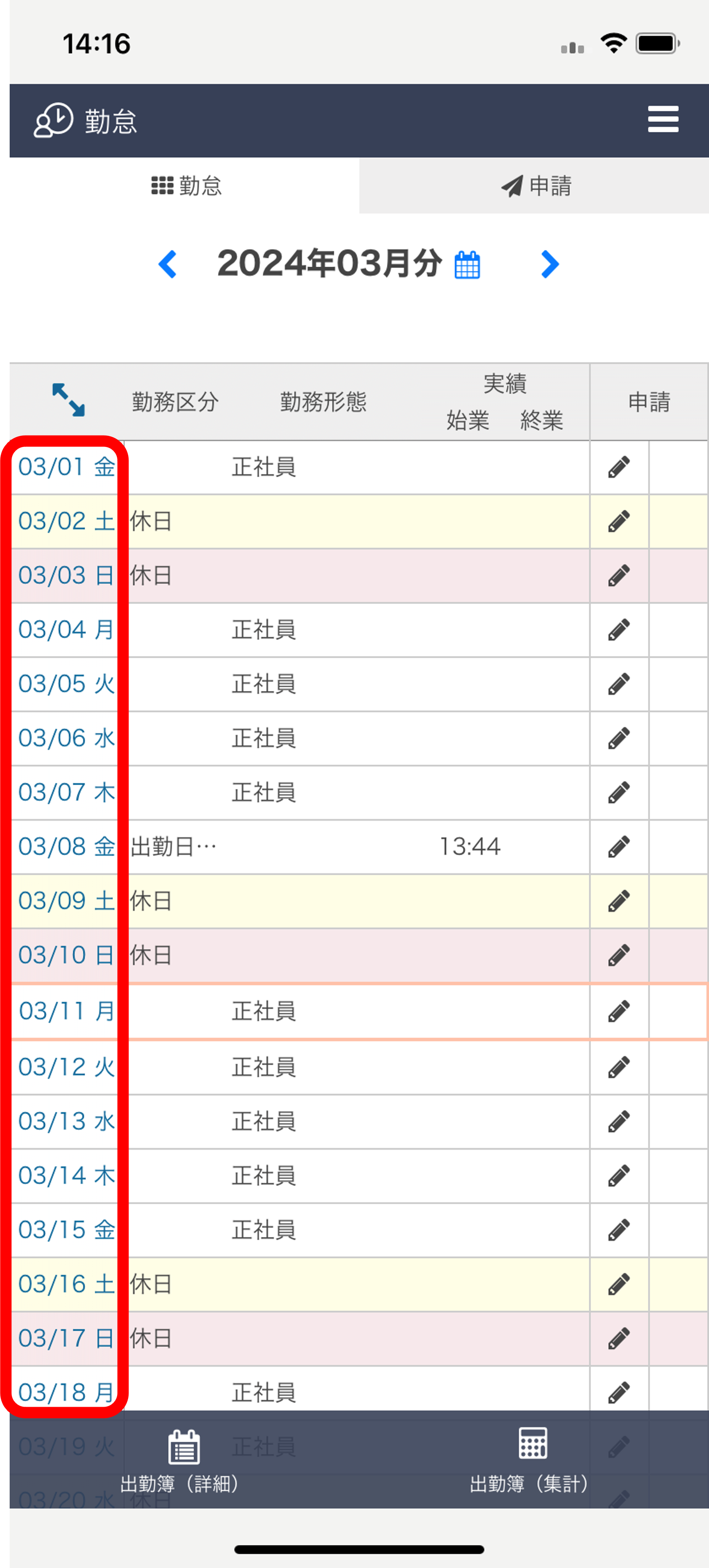Image resolution: width=709 pixels, height=1568 pixels.
Task: Select the 勤怠 tab
Action: 186,186
